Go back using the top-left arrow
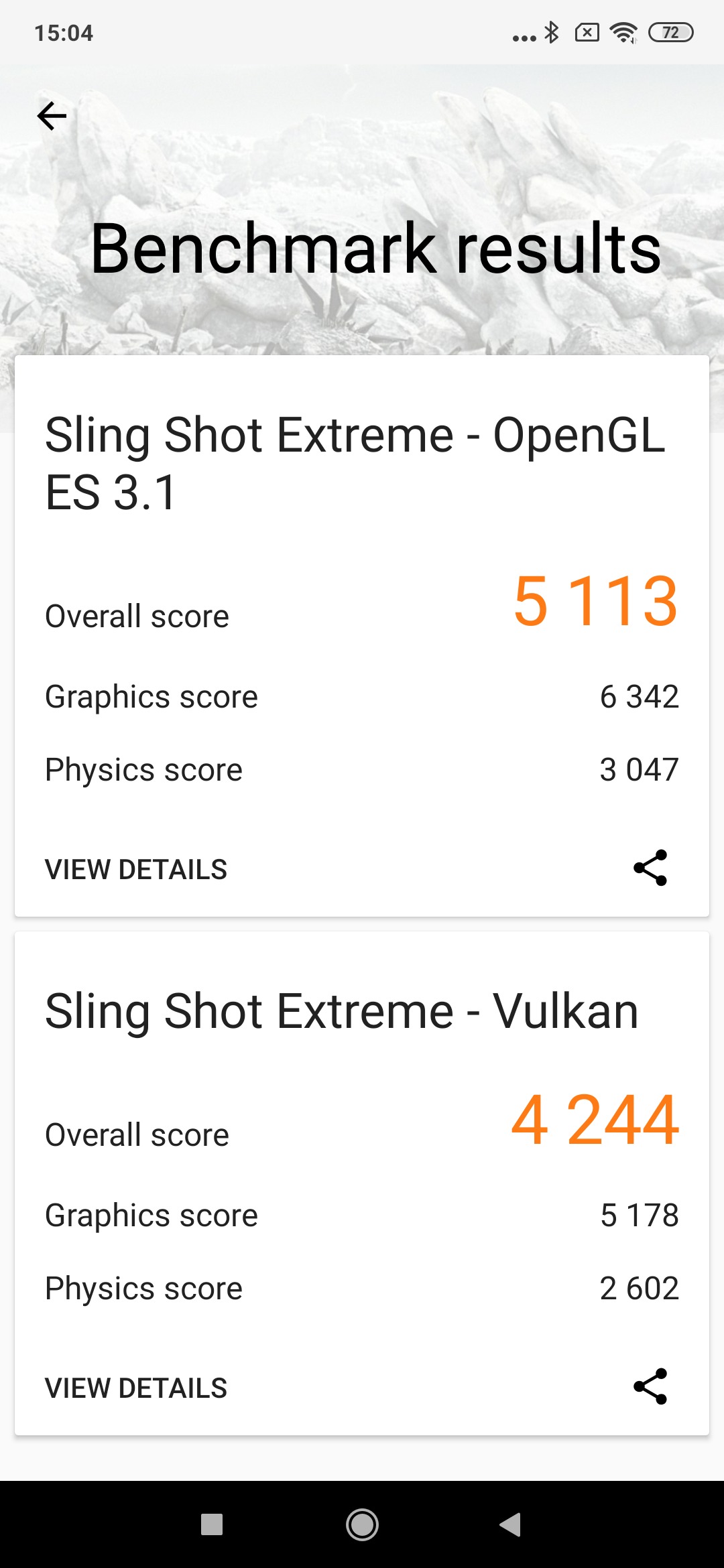The height and width of the screenshot is (1568, 724). tap(52, 117)
